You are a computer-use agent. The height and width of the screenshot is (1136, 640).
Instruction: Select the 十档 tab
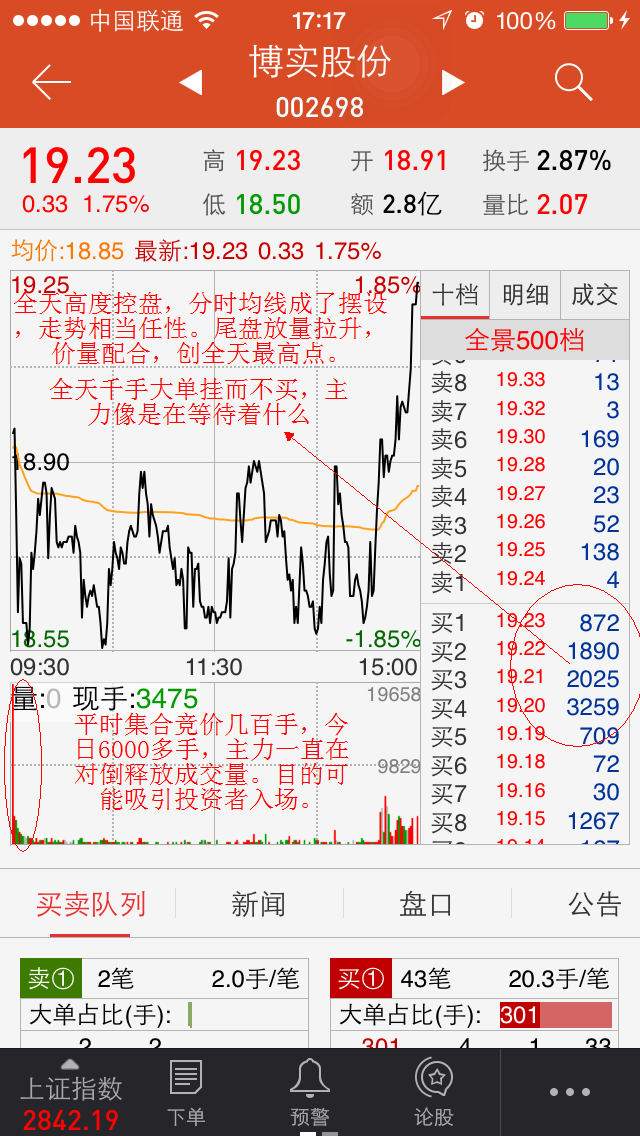click(x=455, y=295)
